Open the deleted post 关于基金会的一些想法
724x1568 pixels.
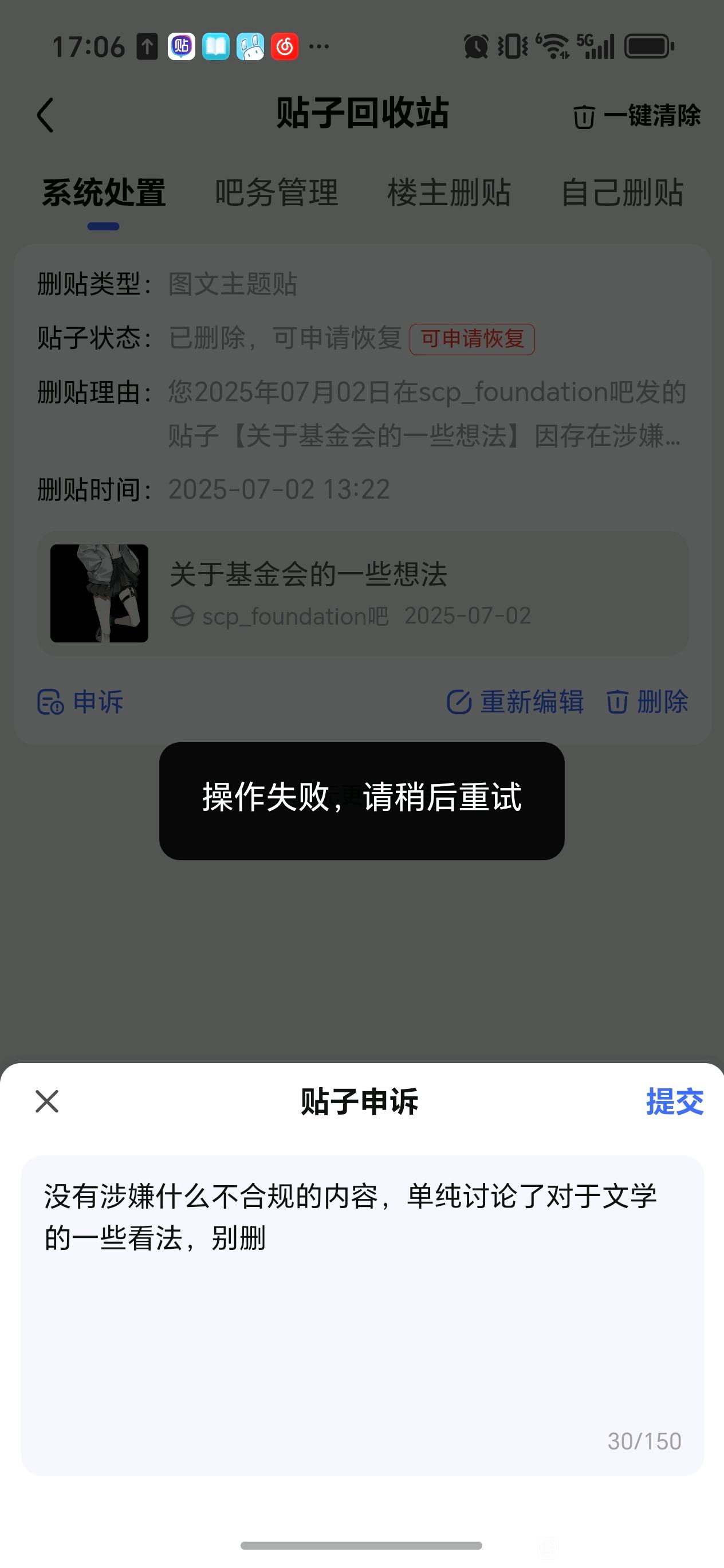pyautogui.click(x=363, y=593)
